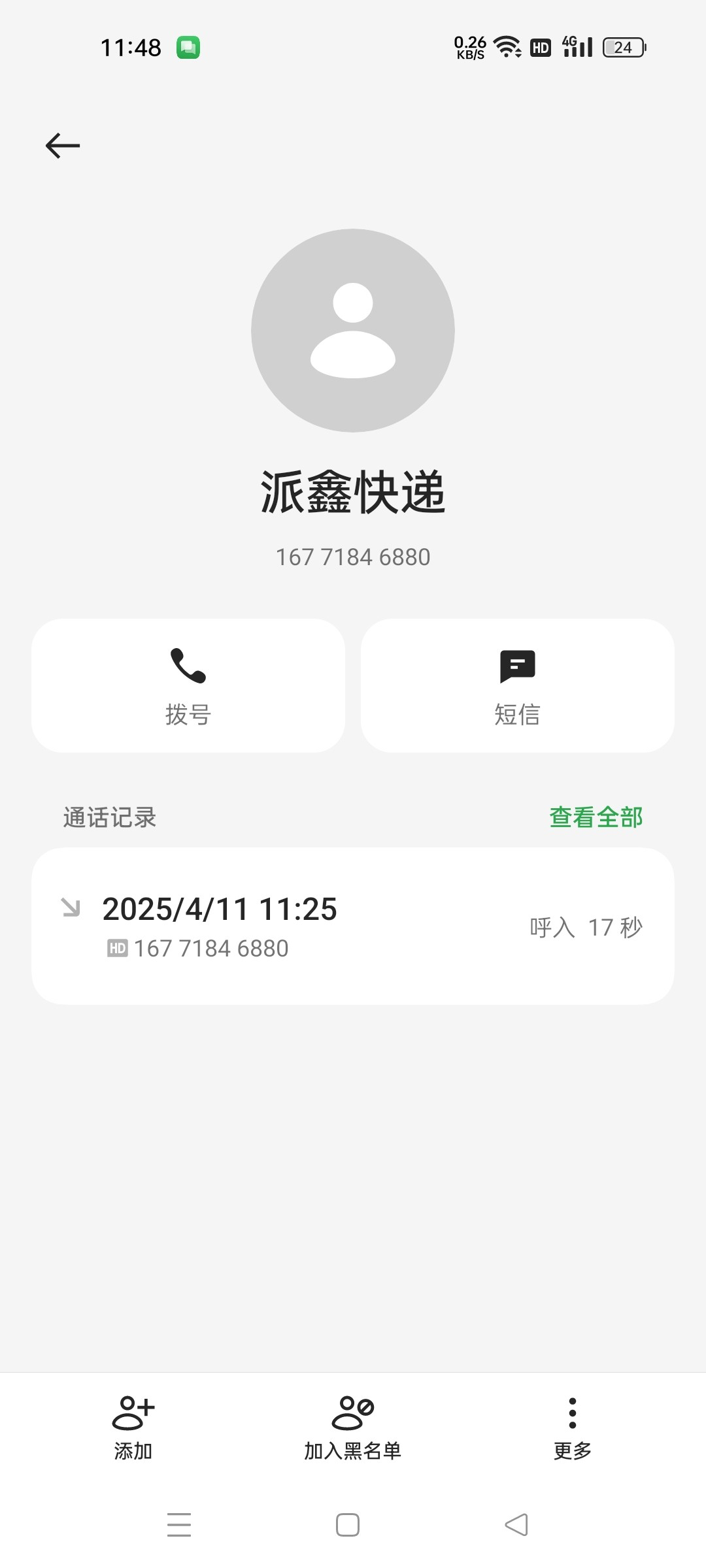
Task: Open the system recent apps menu
Action: click(x=179, y=1525)
